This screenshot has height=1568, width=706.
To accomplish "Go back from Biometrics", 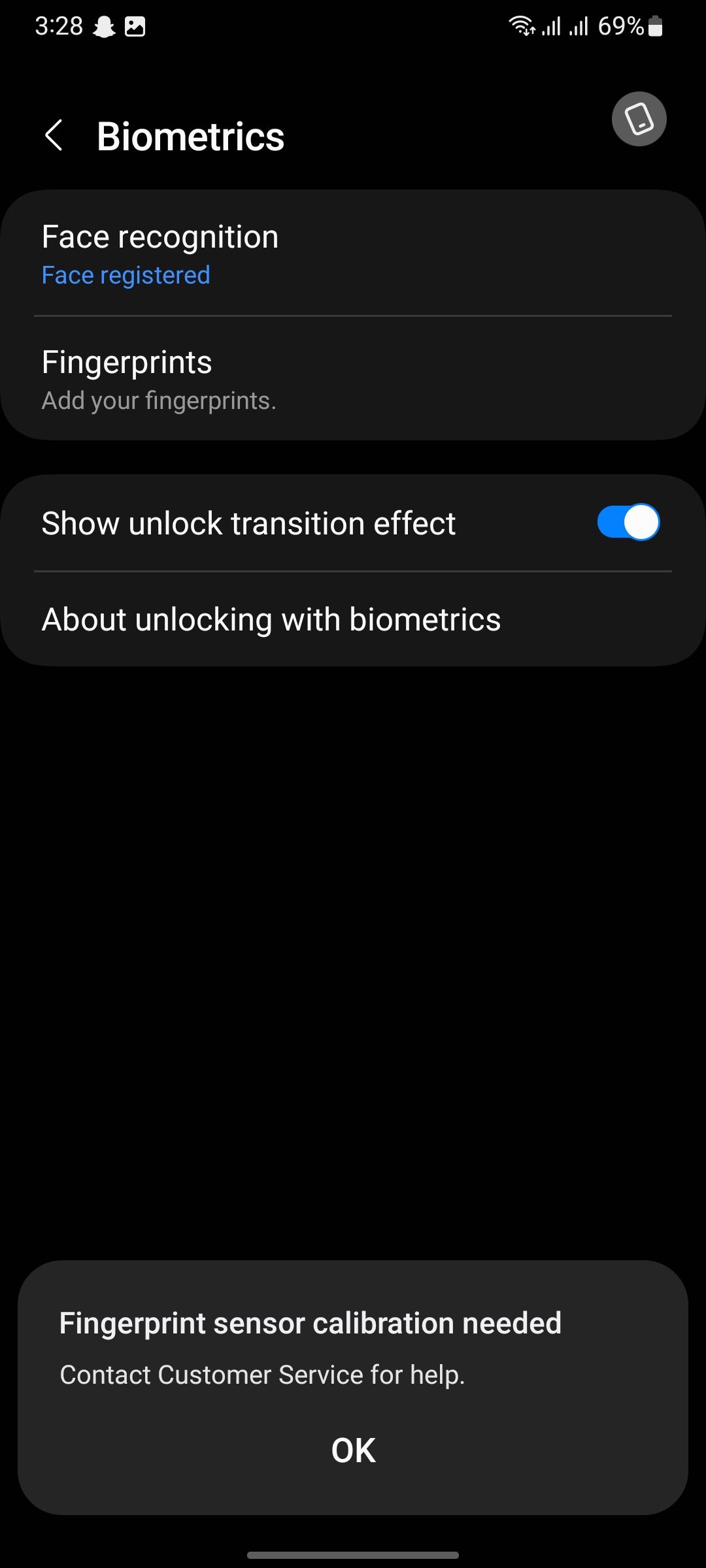I will coord(54,136).
